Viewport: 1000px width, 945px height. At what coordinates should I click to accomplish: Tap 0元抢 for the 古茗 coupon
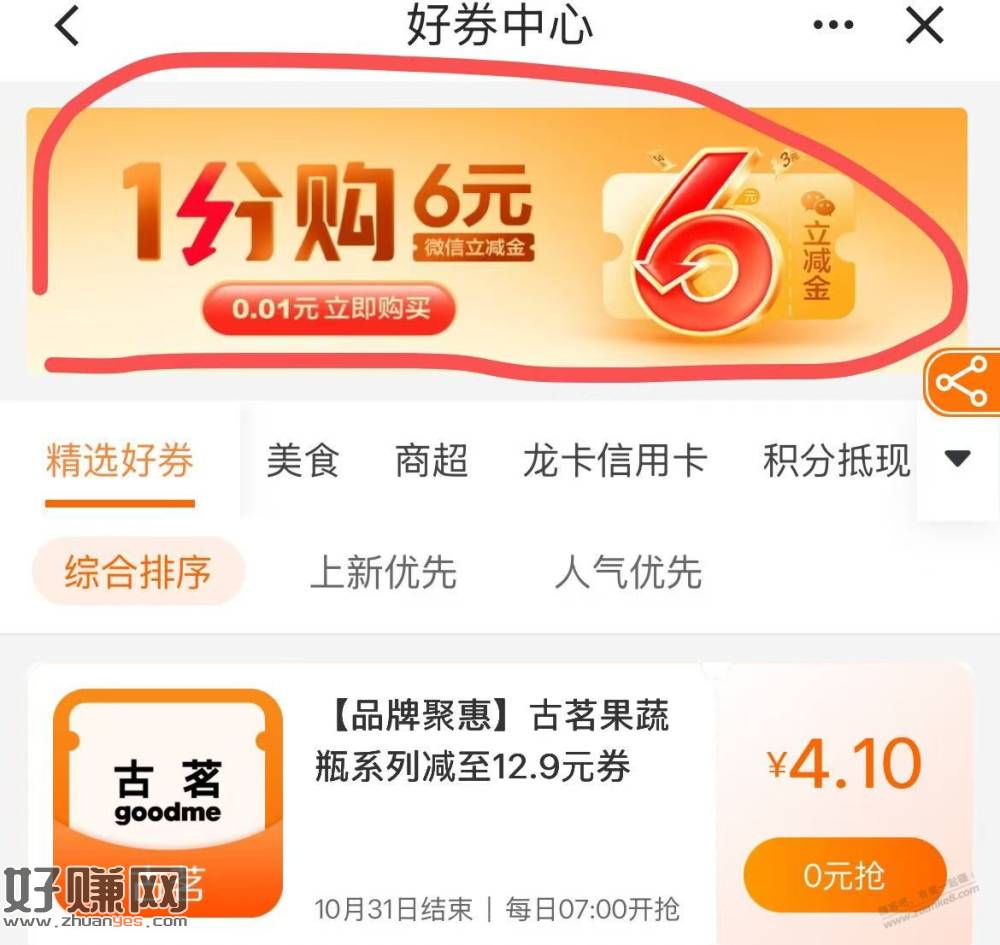(844, 877)
